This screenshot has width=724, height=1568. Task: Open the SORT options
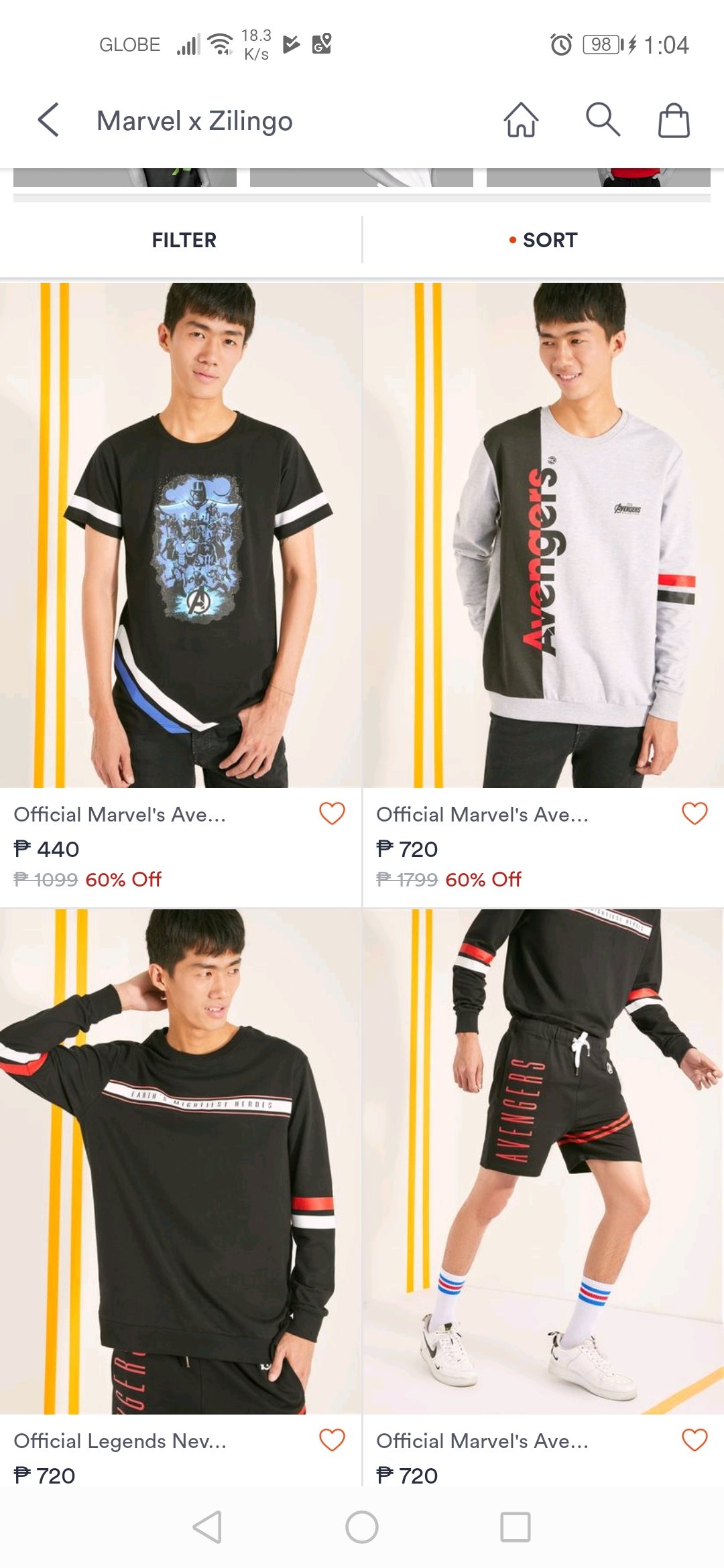(543, 240)
